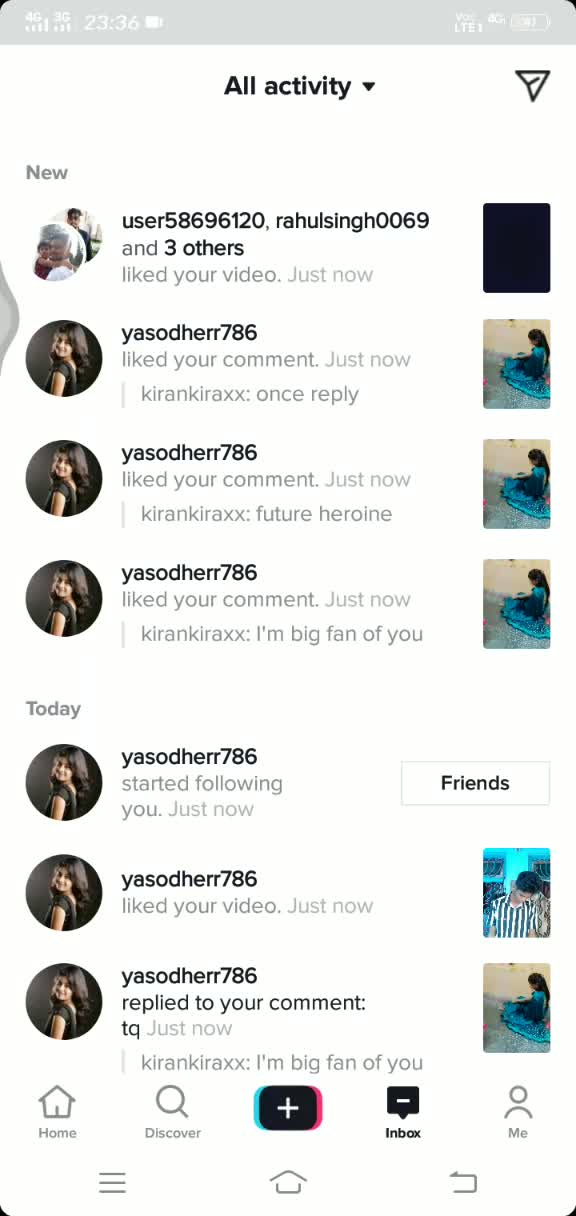Go to the Home tab
This screenshot has height=1216, width=576.
[57, 1112]
